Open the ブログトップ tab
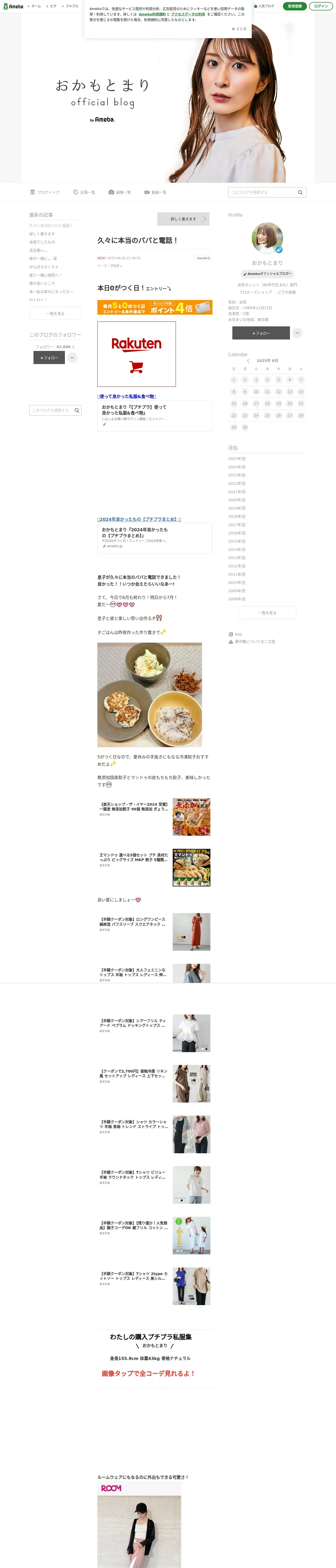The image size is (336, 1568). (x=45, y=192)
